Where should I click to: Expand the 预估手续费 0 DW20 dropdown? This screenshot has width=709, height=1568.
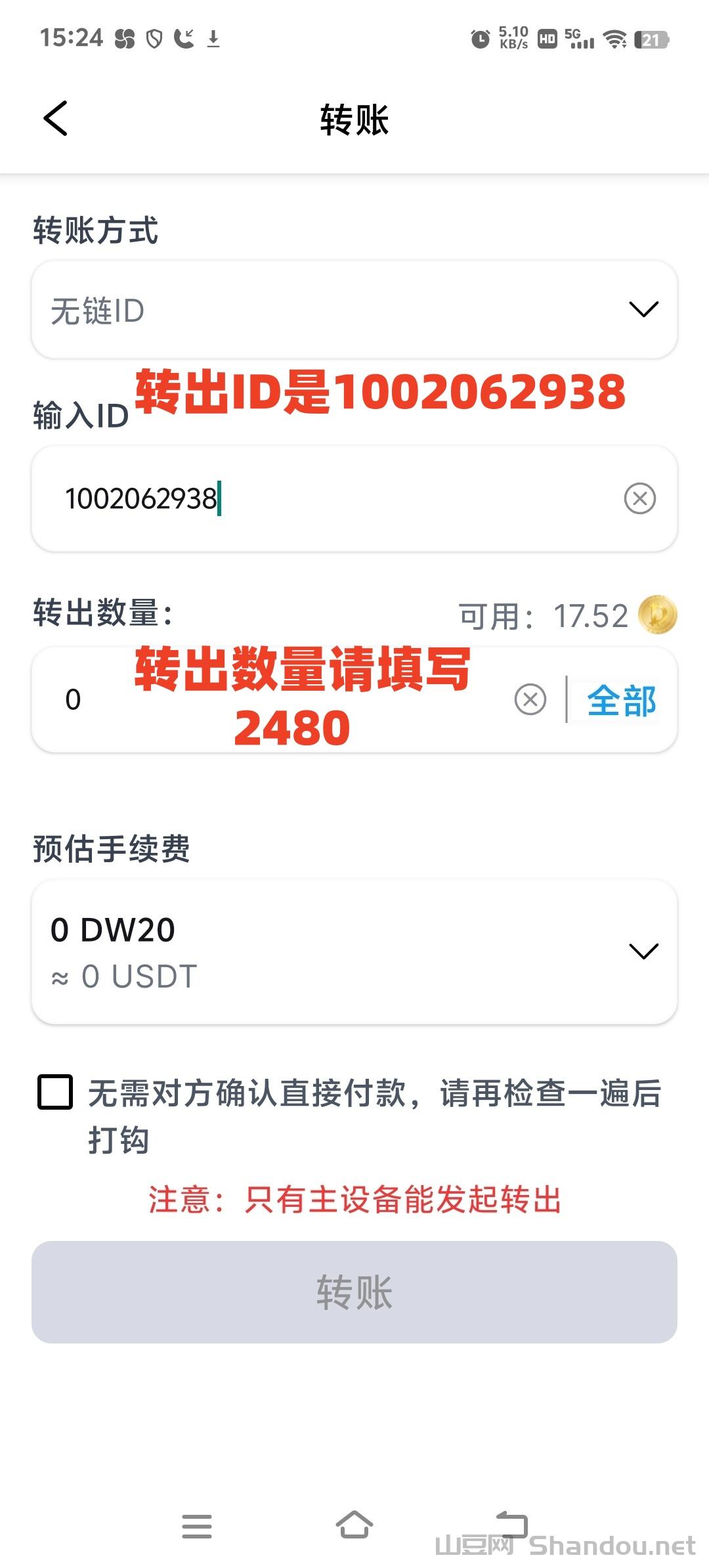pos(354,951)
